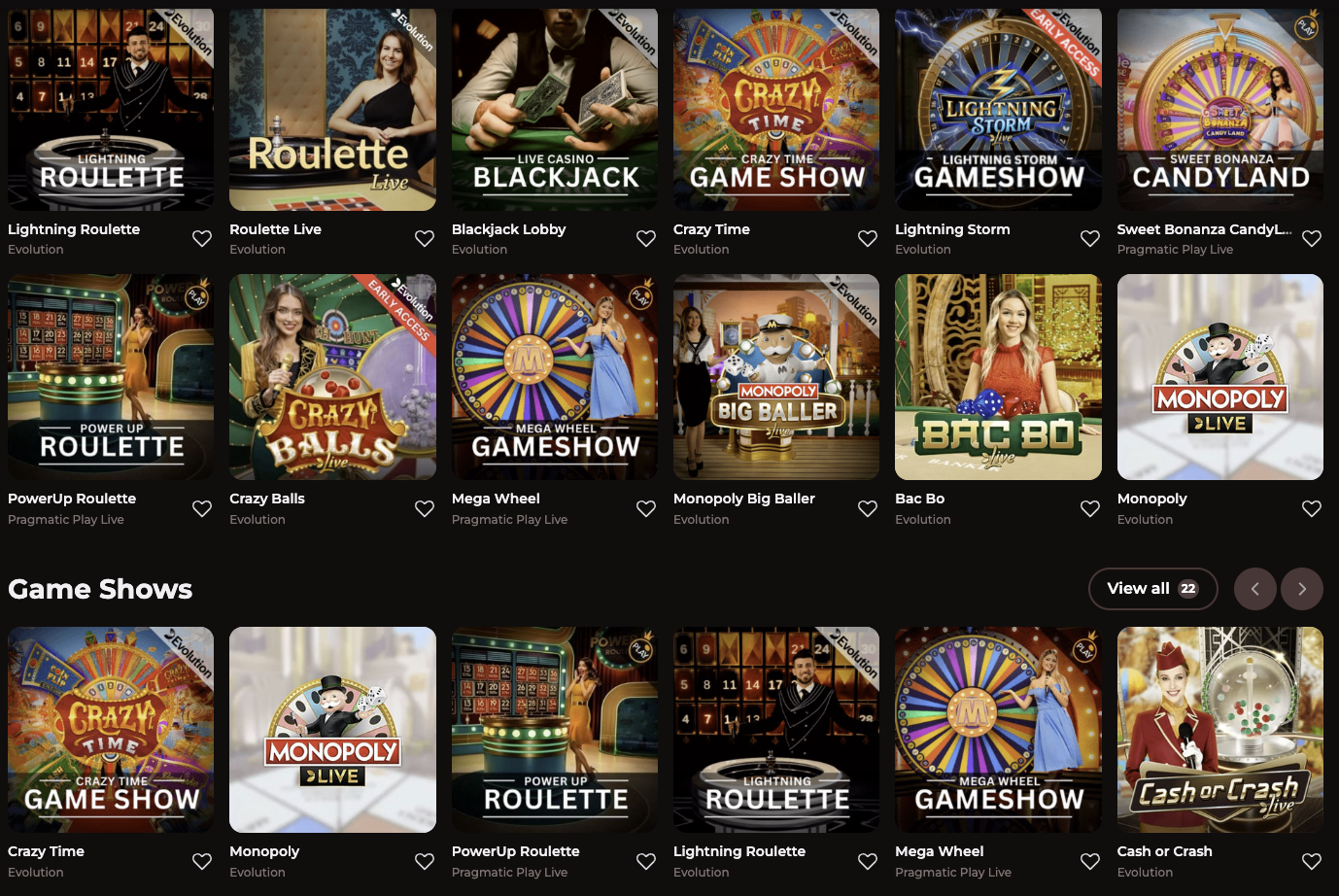Add Sweet Bonanza CandyLand to favorites
Image resolution: width=1339 pixels, height=896 pixels.
[1312, 239]
